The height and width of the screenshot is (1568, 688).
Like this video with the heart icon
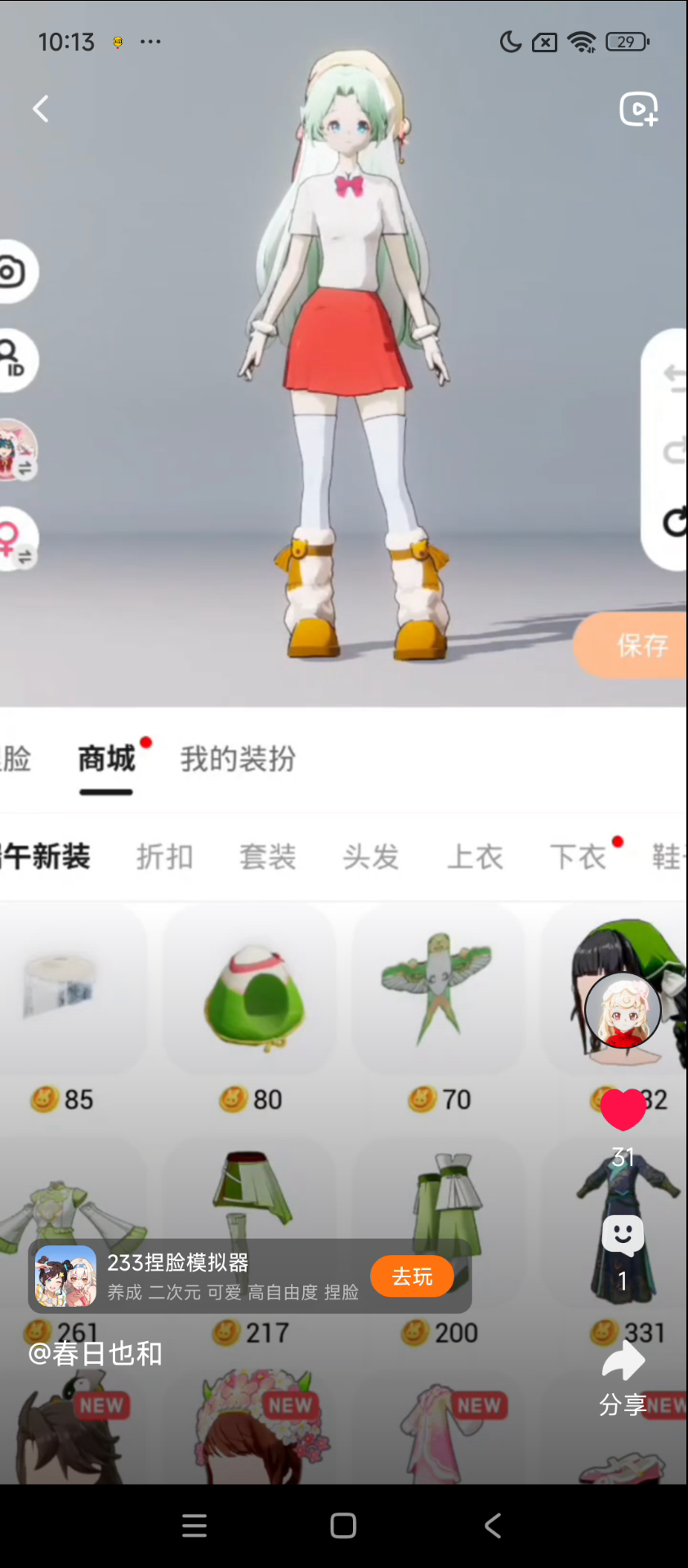(623, 1110)
